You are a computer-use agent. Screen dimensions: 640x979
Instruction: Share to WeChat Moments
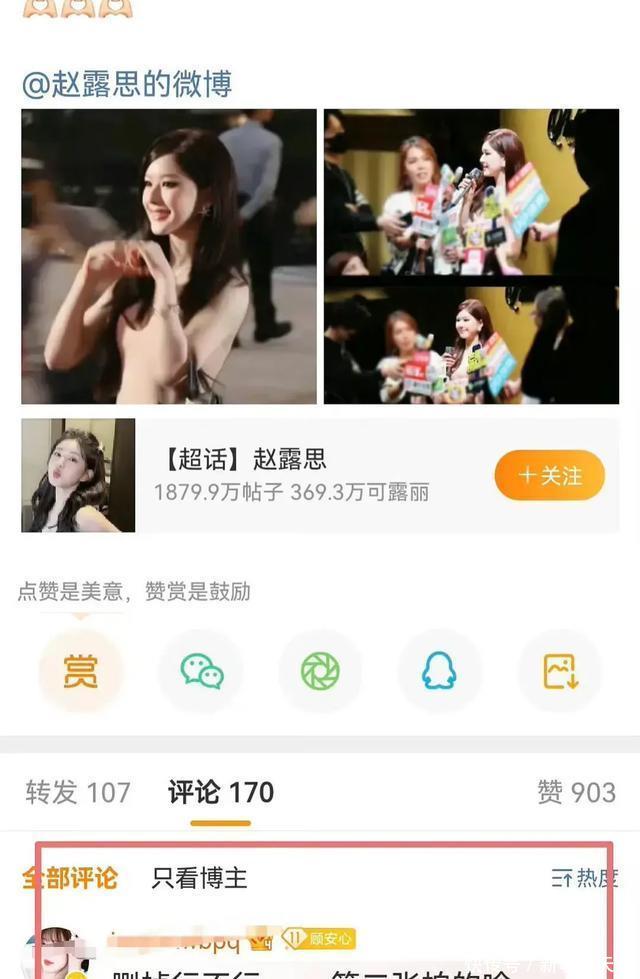[320, 671]
